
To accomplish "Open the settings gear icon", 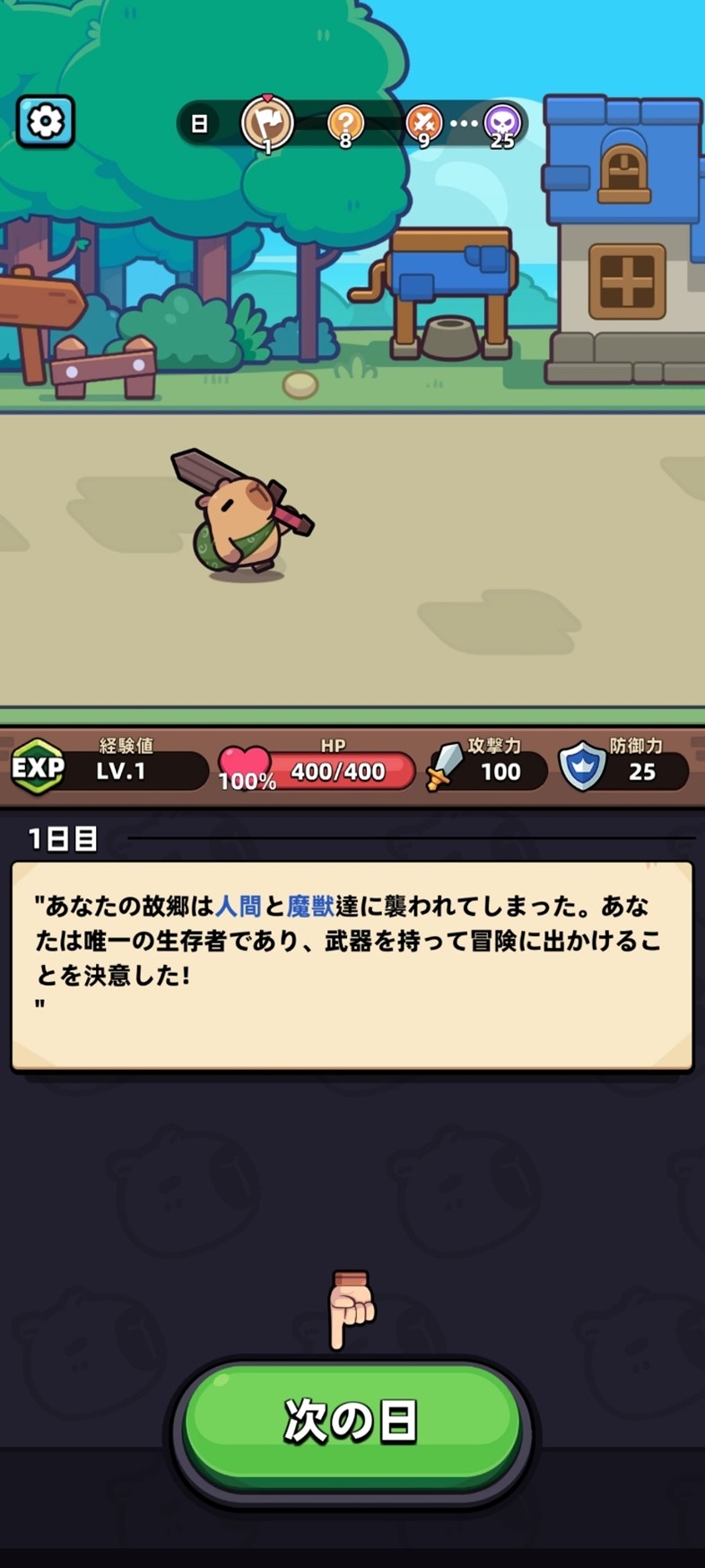I will (45, 121).
